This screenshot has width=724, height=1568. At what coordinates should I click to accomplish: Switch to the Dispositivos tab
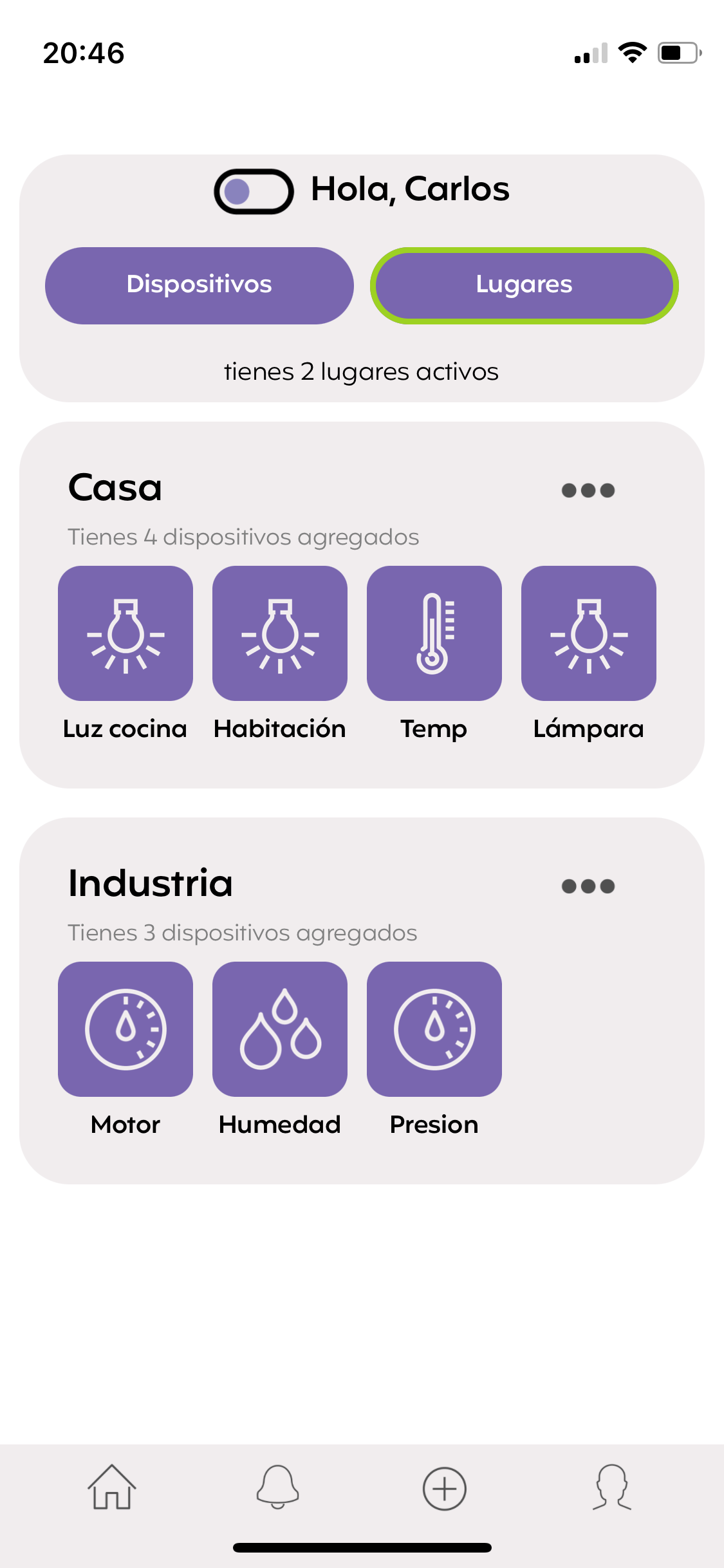tap(200, 285)
